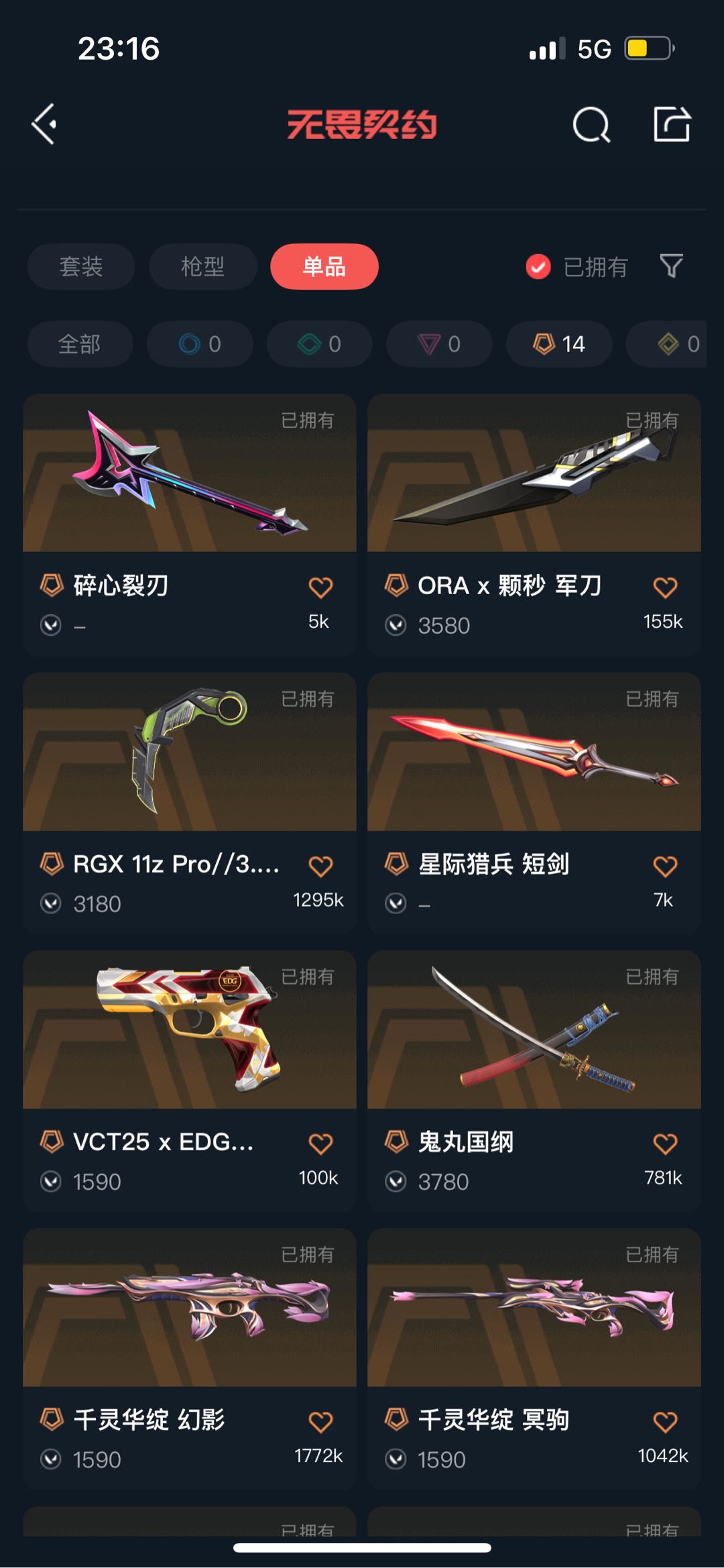724x1568 pixels.
Task: Open the funnel filter icon
Action: (671, 266)
